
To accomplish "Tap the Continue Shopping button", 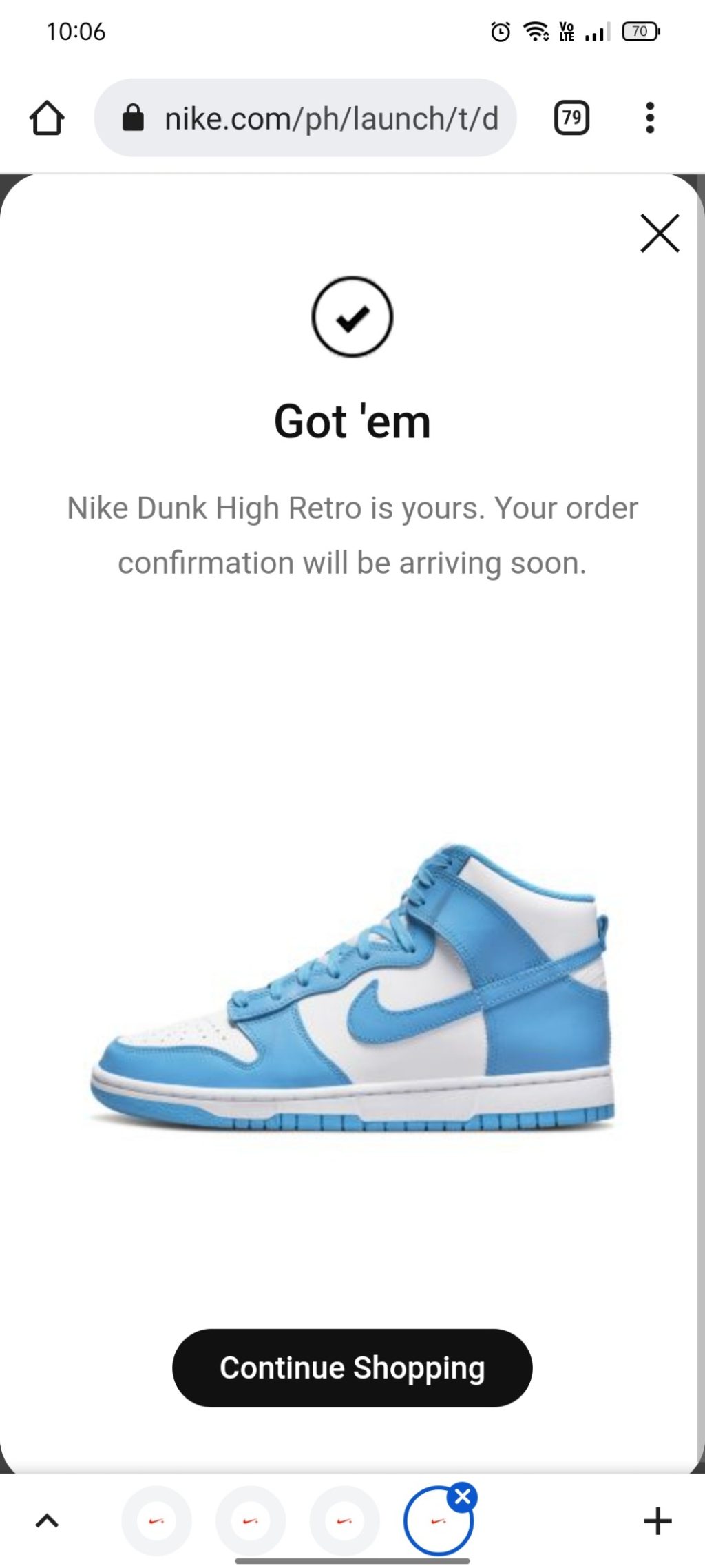I will 352,1368.
